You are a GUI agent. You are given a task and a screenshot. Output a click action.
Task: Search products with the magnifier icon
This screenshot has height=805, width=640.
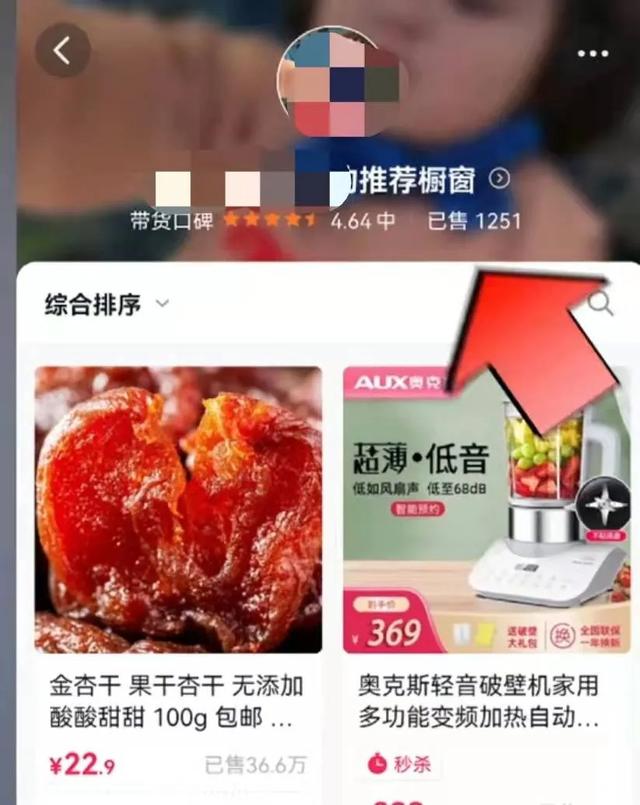coord(602,304)
